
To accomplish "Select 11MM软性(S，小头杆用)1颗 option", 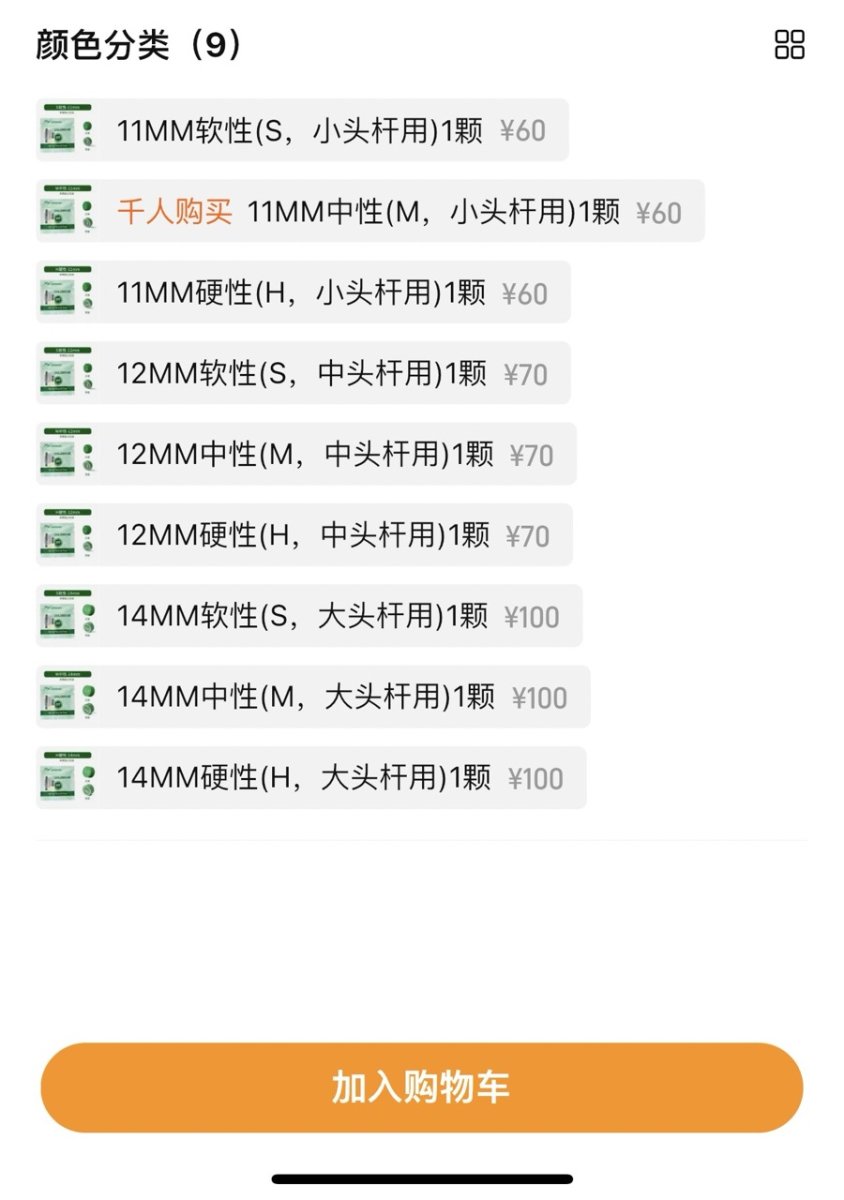I will [x=301, y=131].
